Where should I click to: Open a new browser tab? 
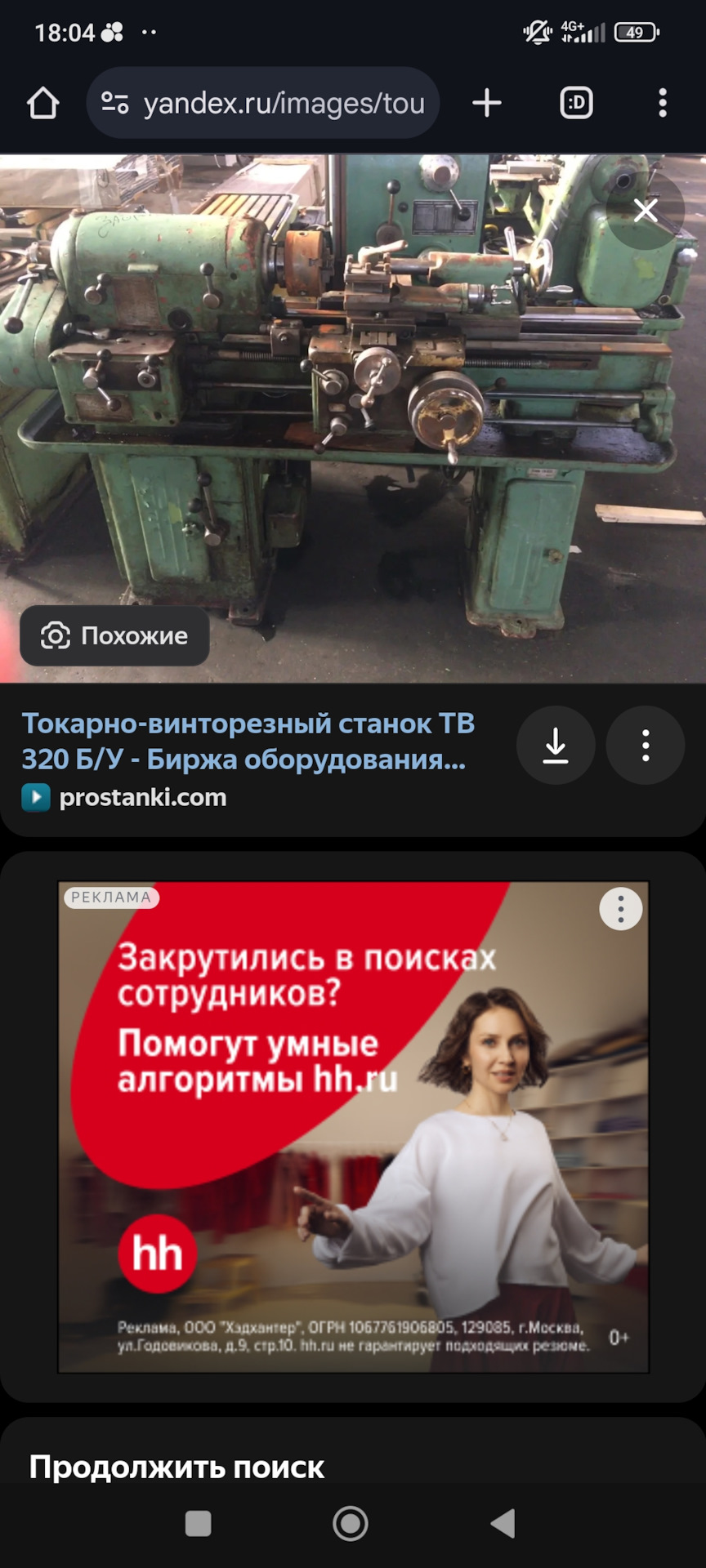pyautogui.click(x=487, y=104)
